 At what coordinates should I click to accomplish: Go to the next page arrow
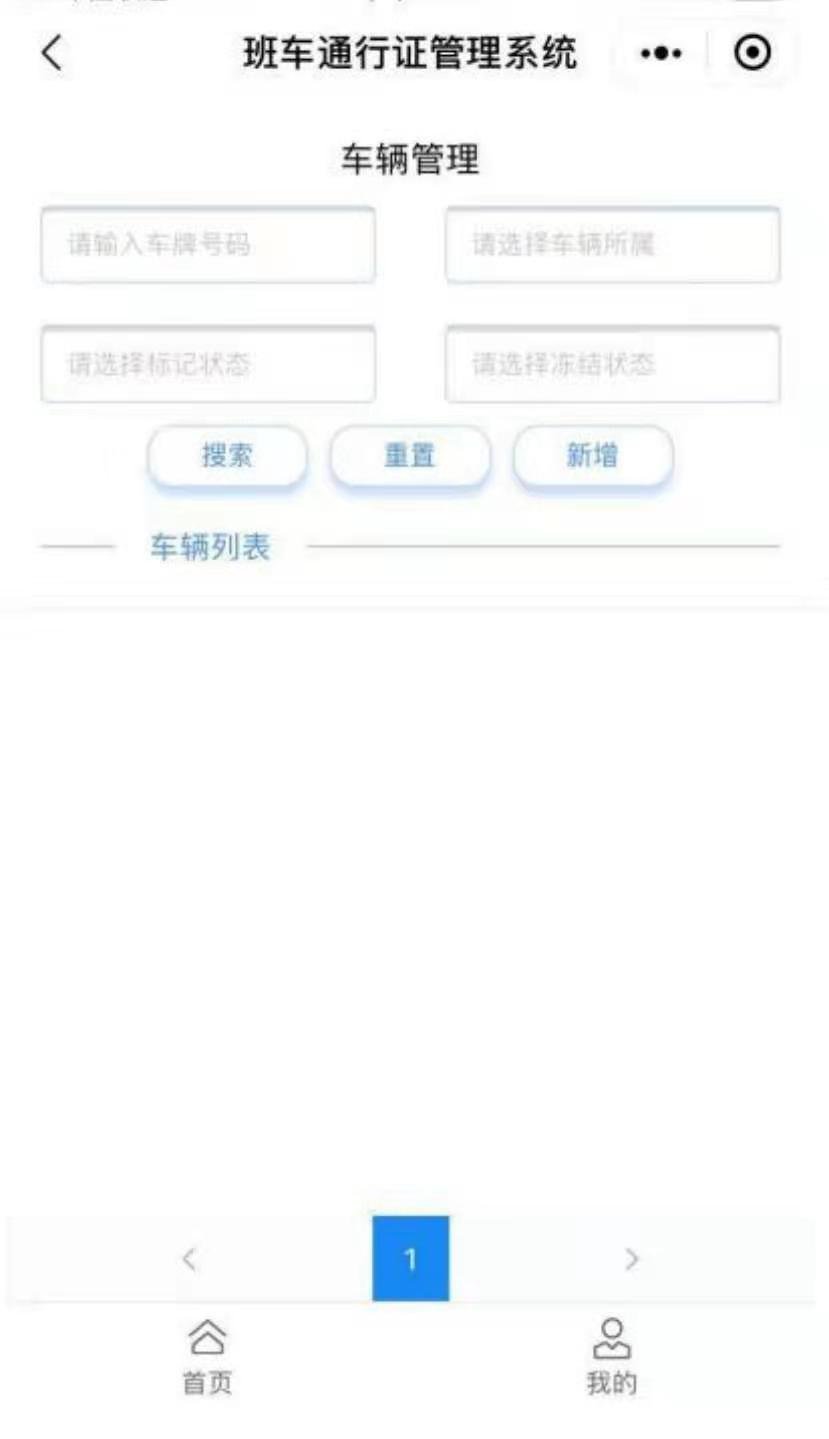[631, 1259]
